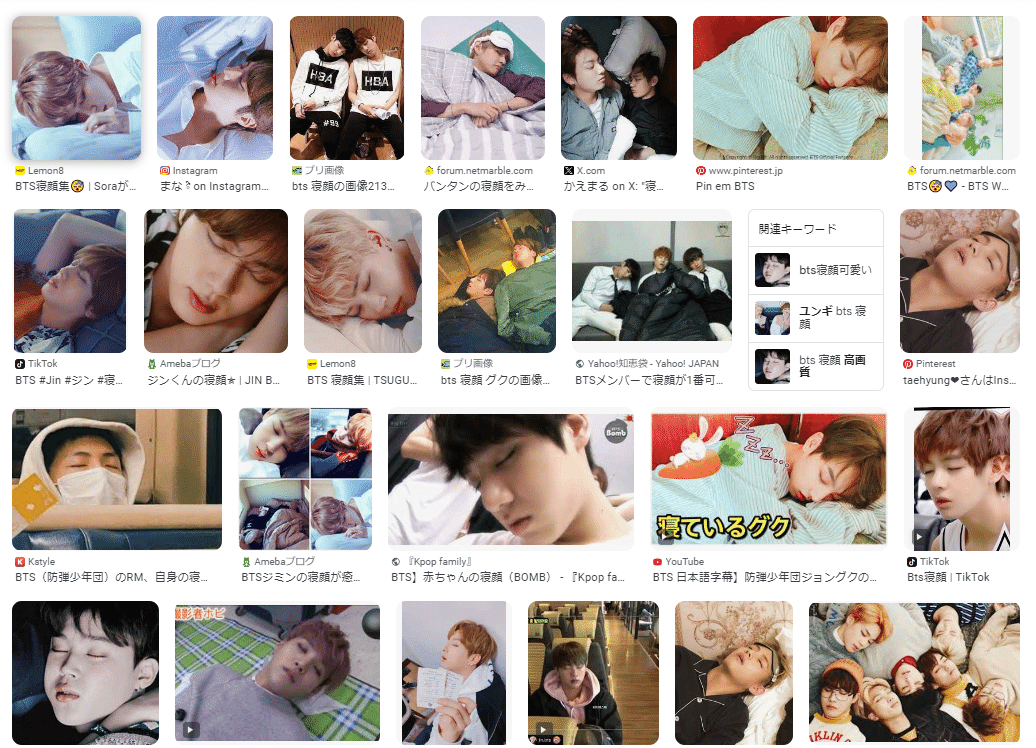Open the X.com かえまる image result
The height and width of the screenshot is (748, 1036).
(x=619, y=88)
